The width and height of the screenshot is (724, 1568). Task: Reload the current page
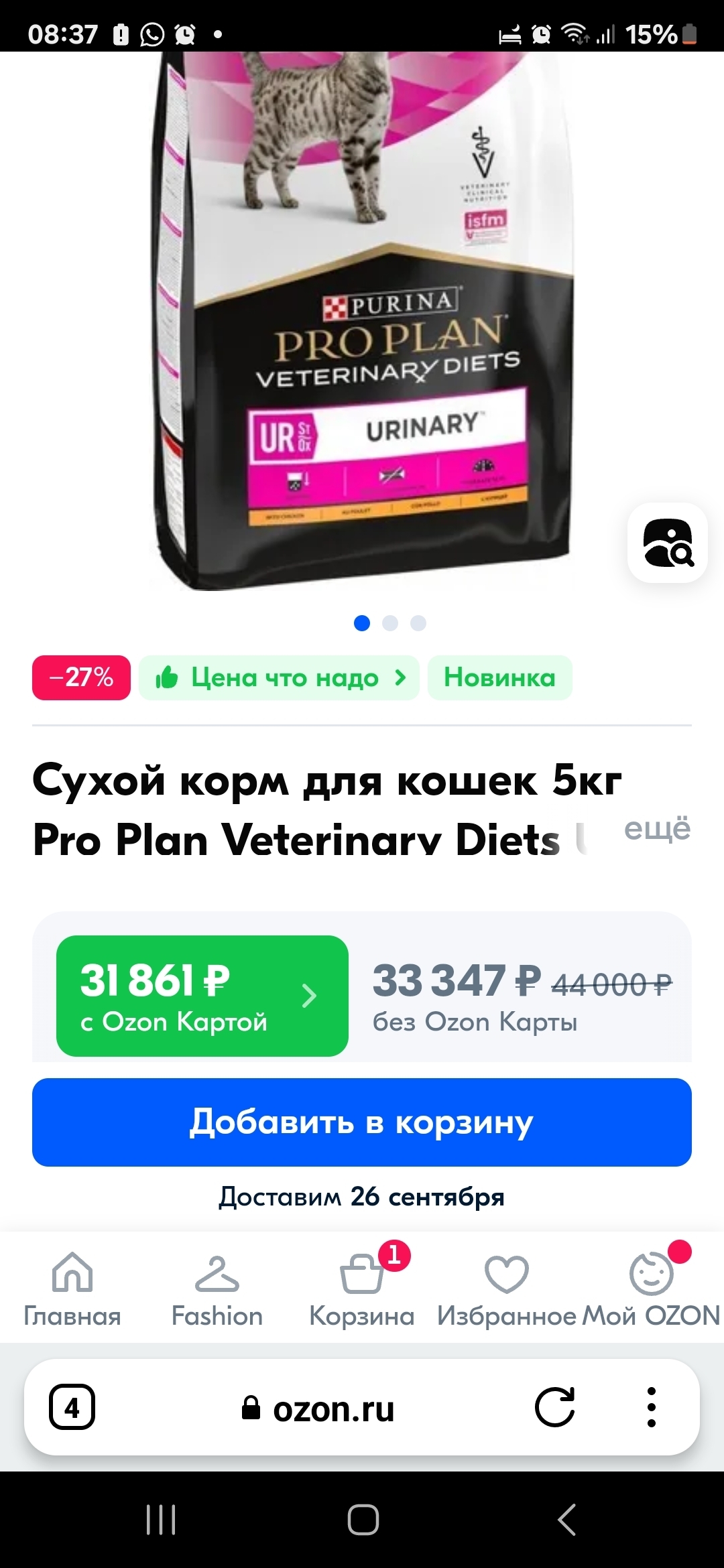coord(554,1407)
